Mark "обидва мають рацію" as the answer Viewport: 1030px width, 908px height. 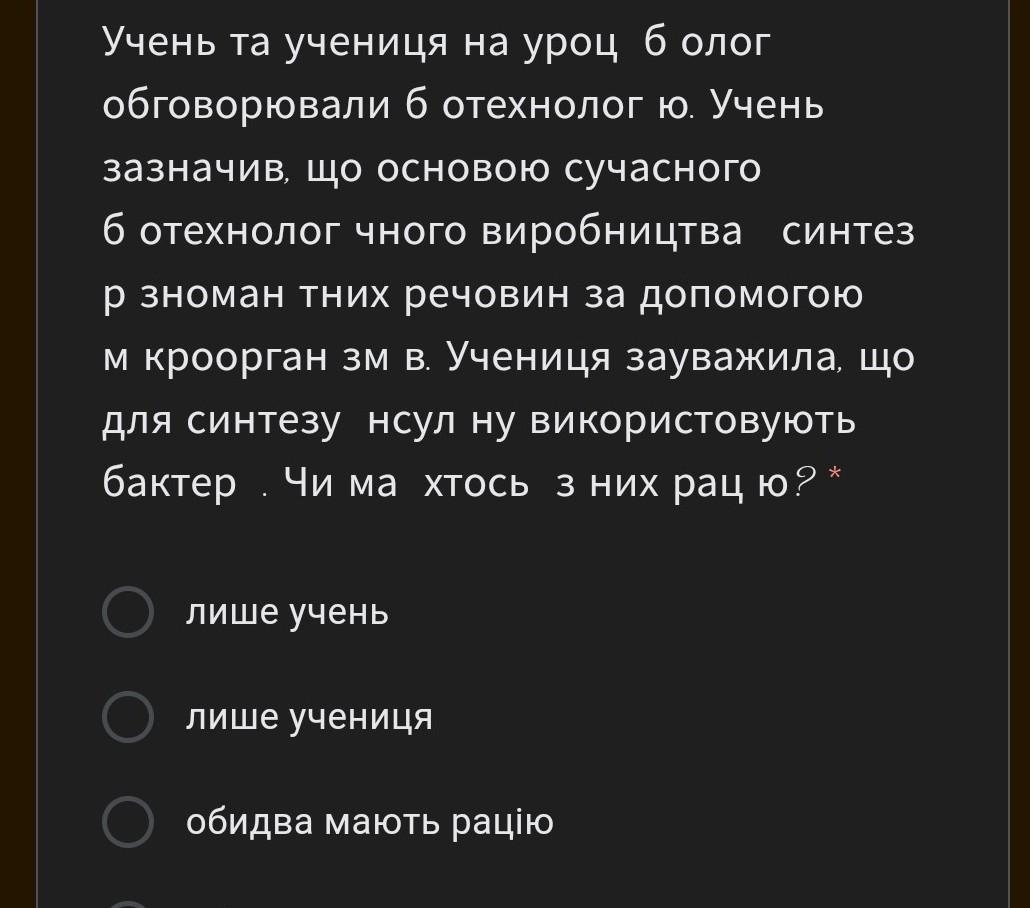click(x=128, y=822)
